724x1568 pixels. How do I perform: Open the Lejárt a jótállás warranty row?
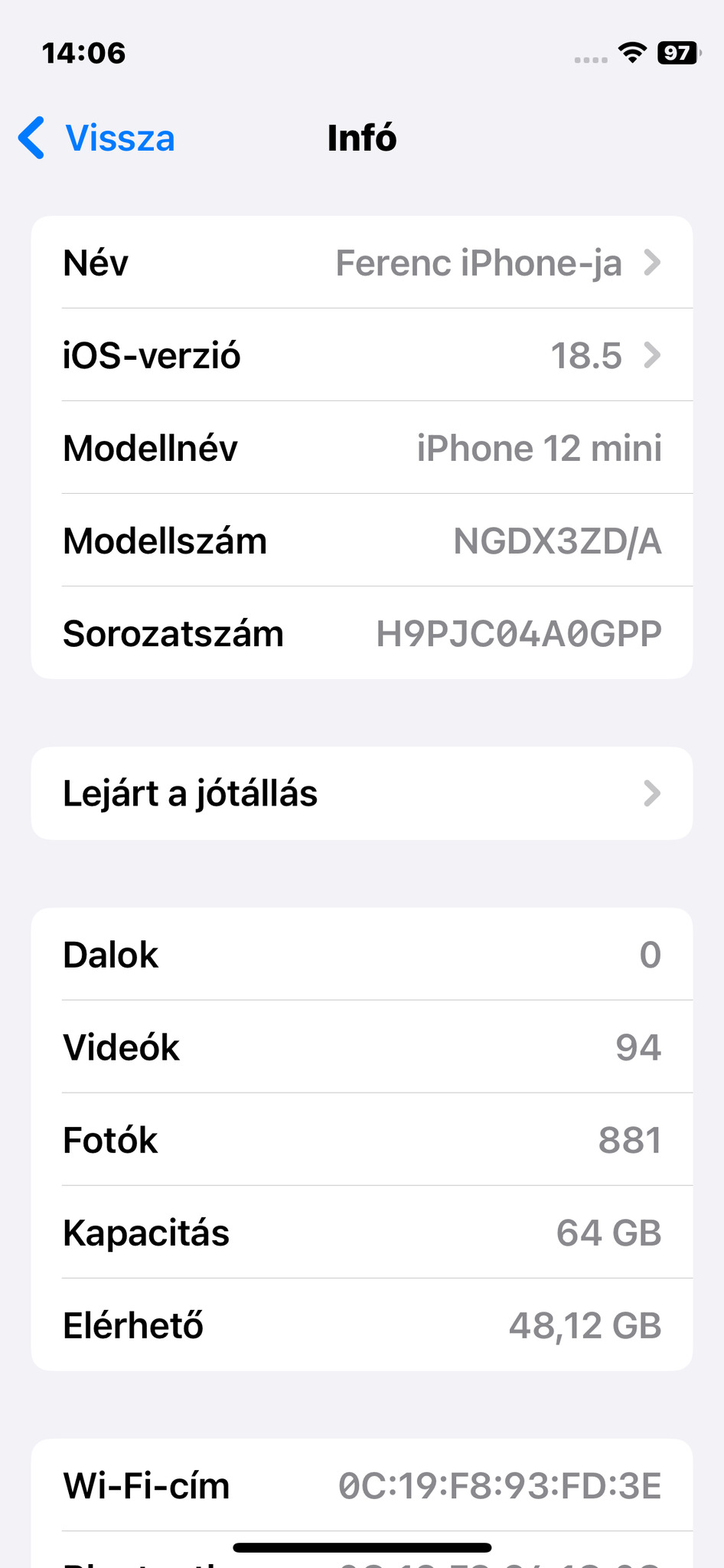[x=361, y=793]
